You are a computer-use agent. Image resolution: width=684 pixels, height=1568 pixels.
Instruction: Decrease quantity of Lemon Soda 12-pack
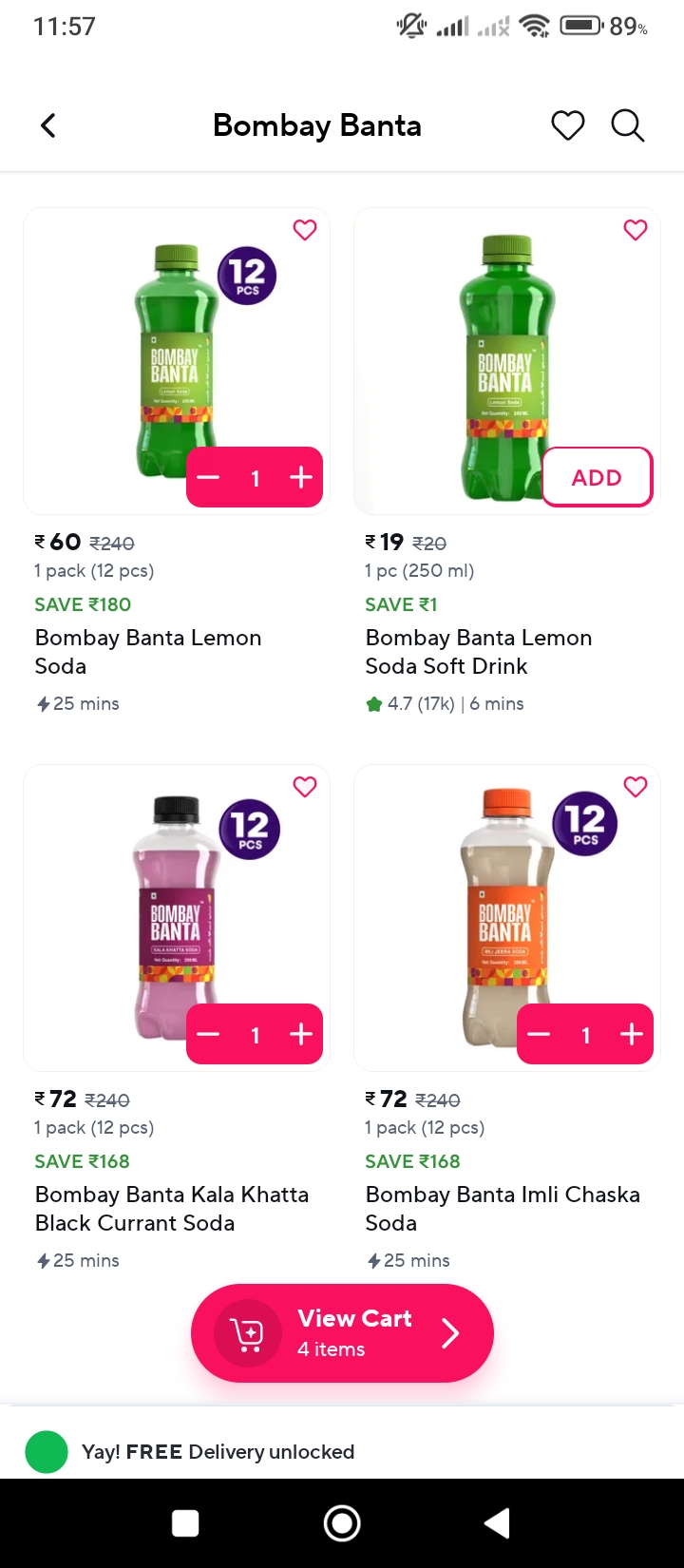(x=209, y=477)
